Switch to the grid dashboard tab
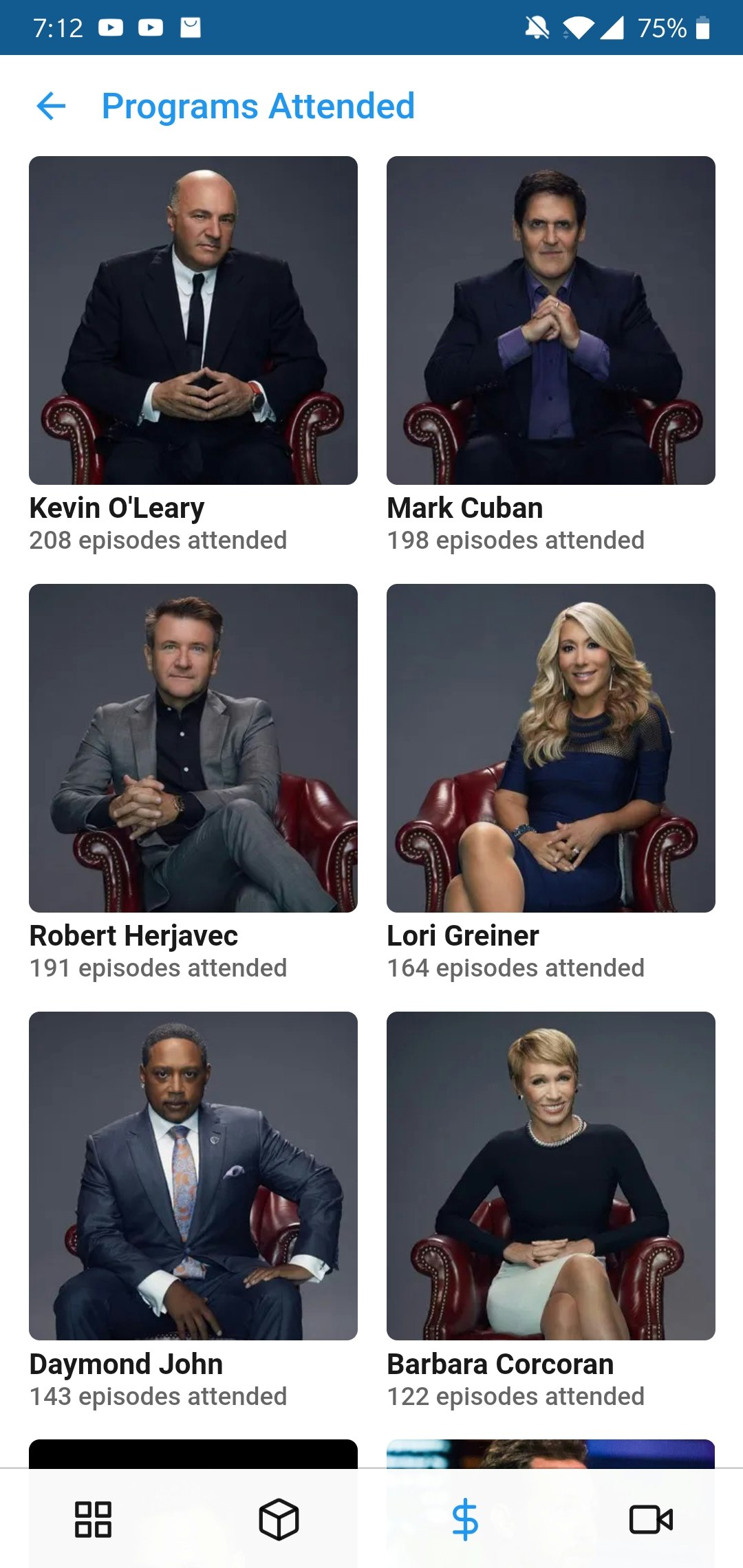This screenshot has width=743, height=1568. [93, 1519]
